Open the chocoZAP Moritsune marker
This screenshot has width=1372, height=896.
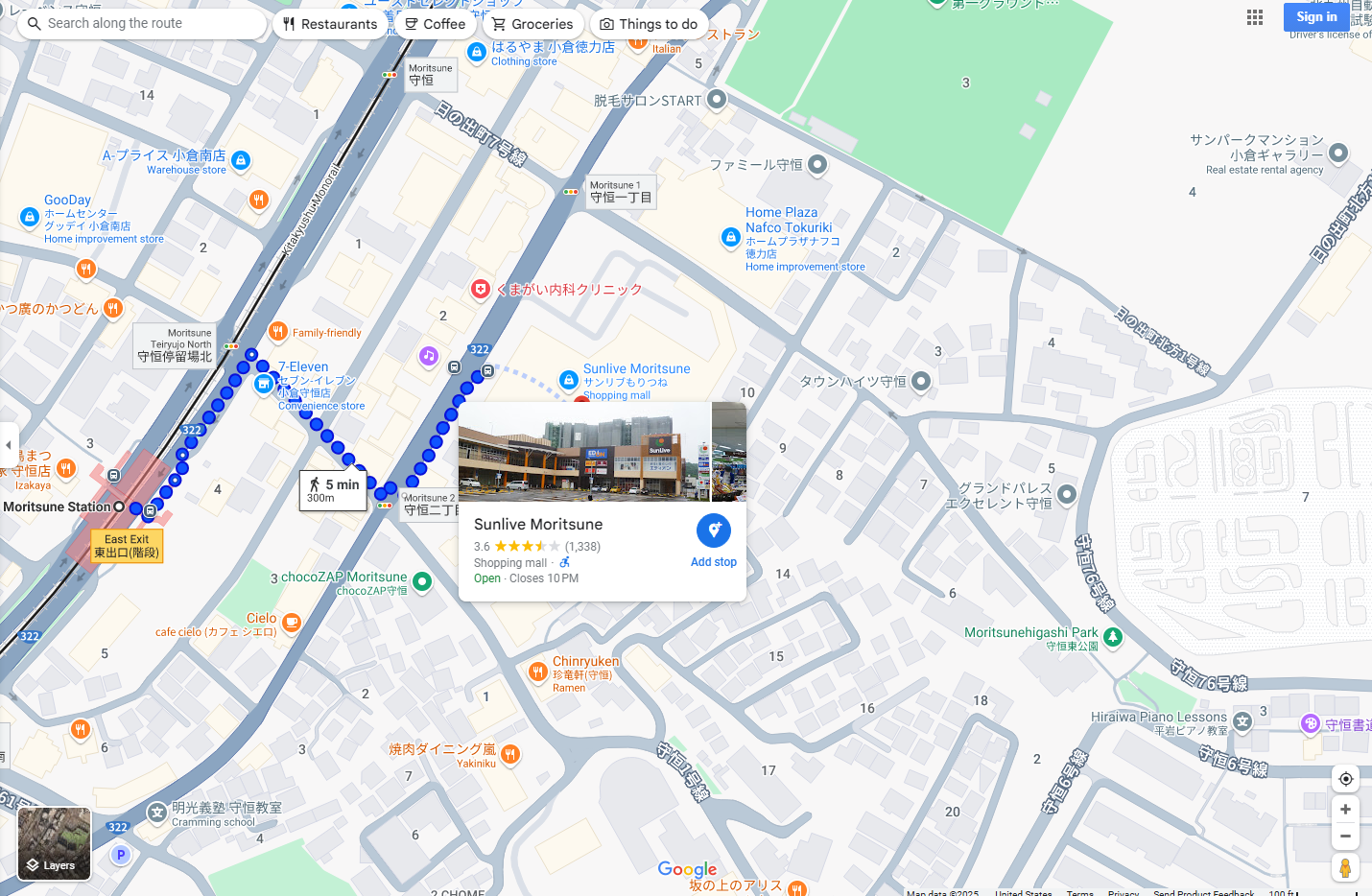[x=421, y=581]
